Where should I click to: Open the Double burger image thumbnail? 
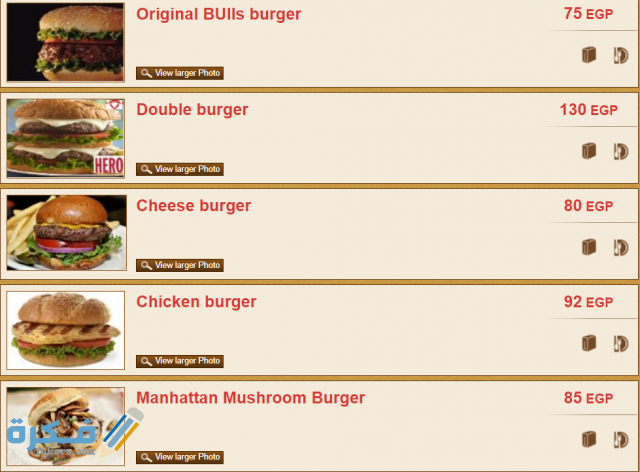click(x=66, y=138)
